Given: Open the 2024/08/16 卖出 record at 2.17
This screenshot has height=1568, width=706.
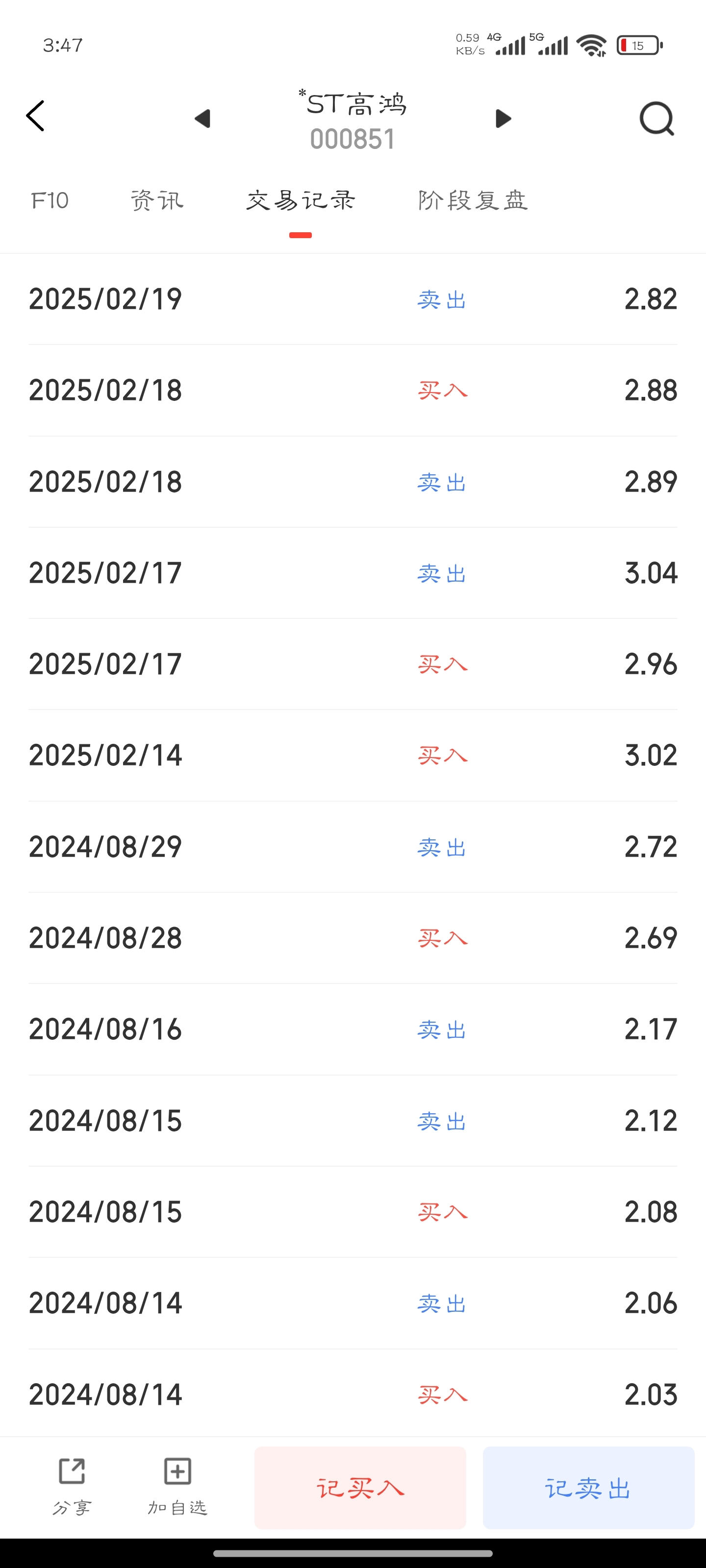Looking at the screenshot, I should click(x=353, y=1029).
